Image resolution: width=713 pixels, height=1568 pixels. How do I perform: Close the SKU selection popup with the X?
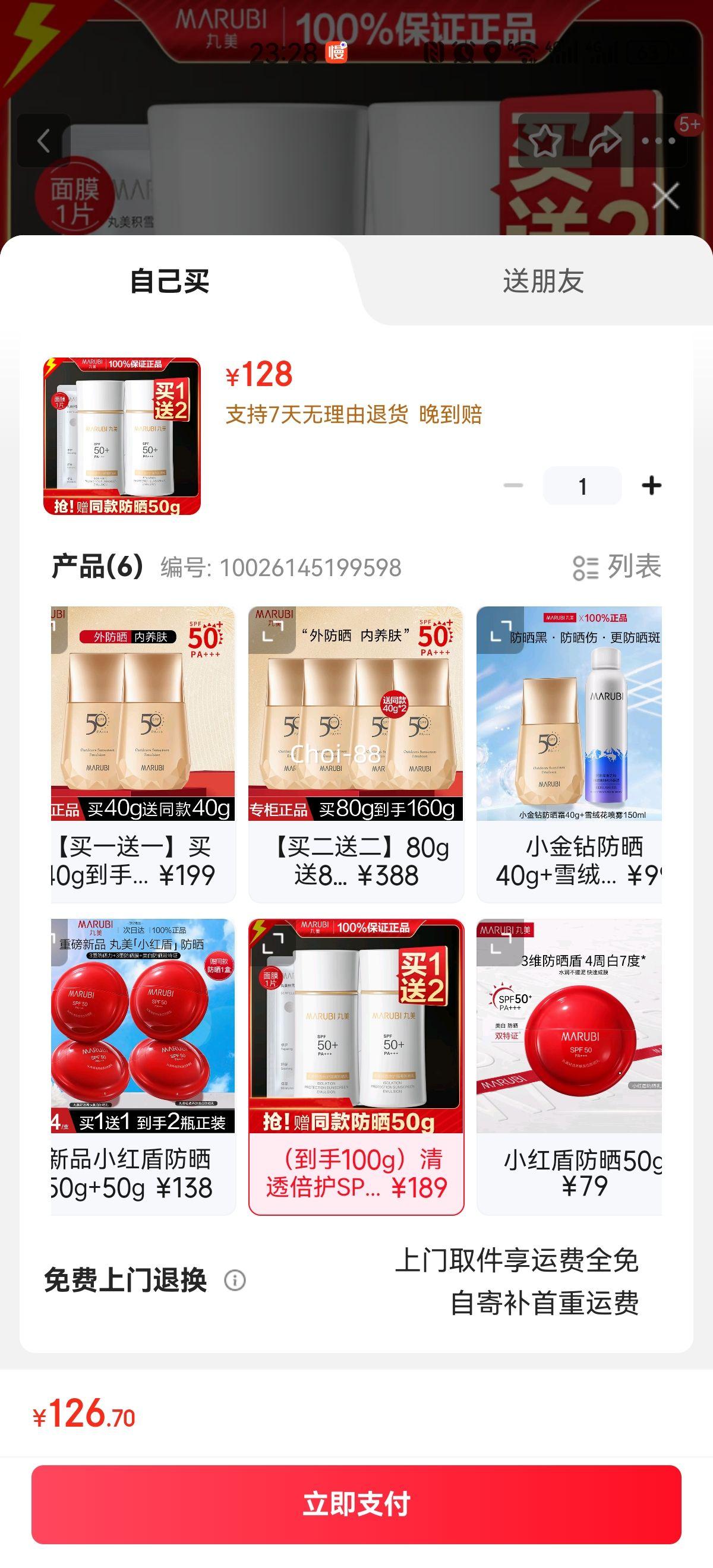(x=665, y=195)
